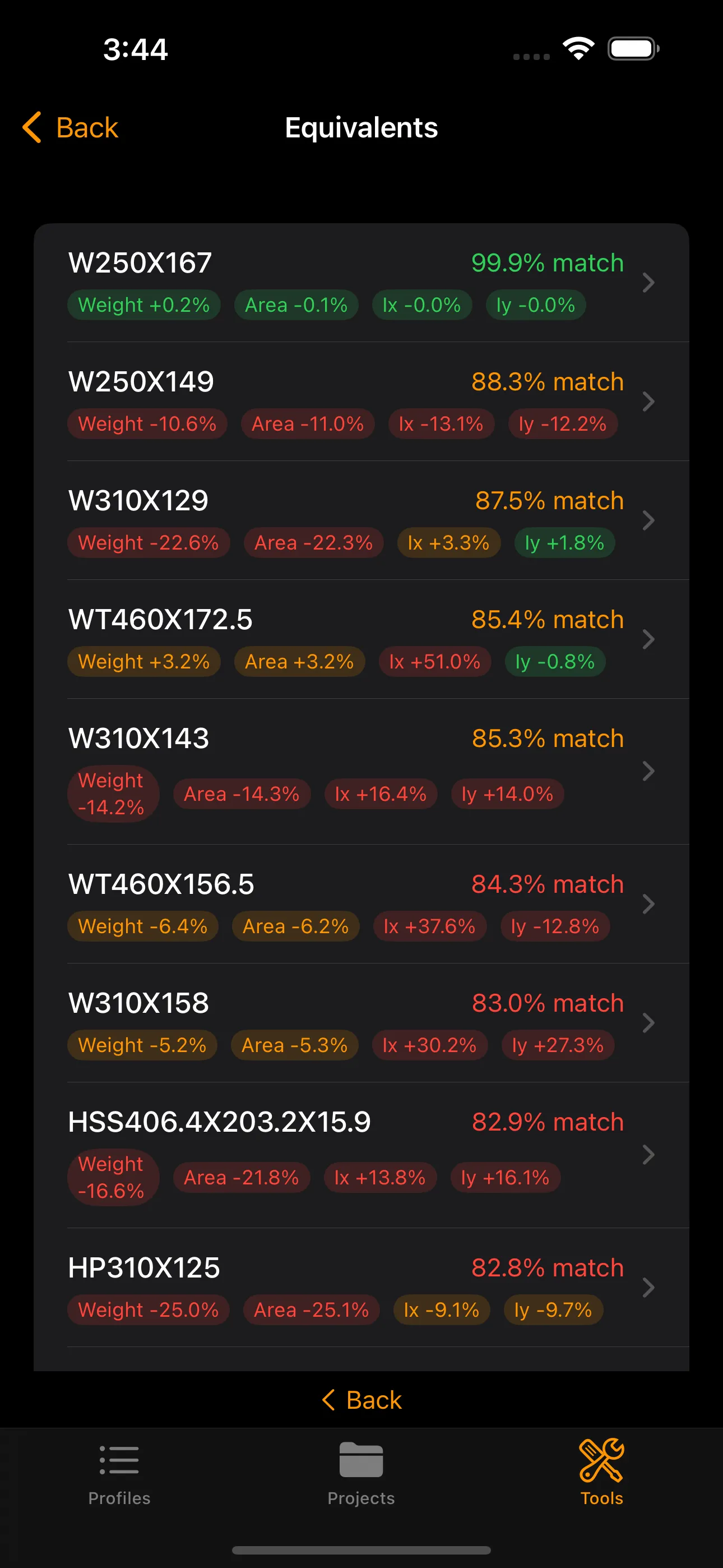View W310X129 profile details
This screenshot has height=1568, width=723.
[x=360, y=520]
